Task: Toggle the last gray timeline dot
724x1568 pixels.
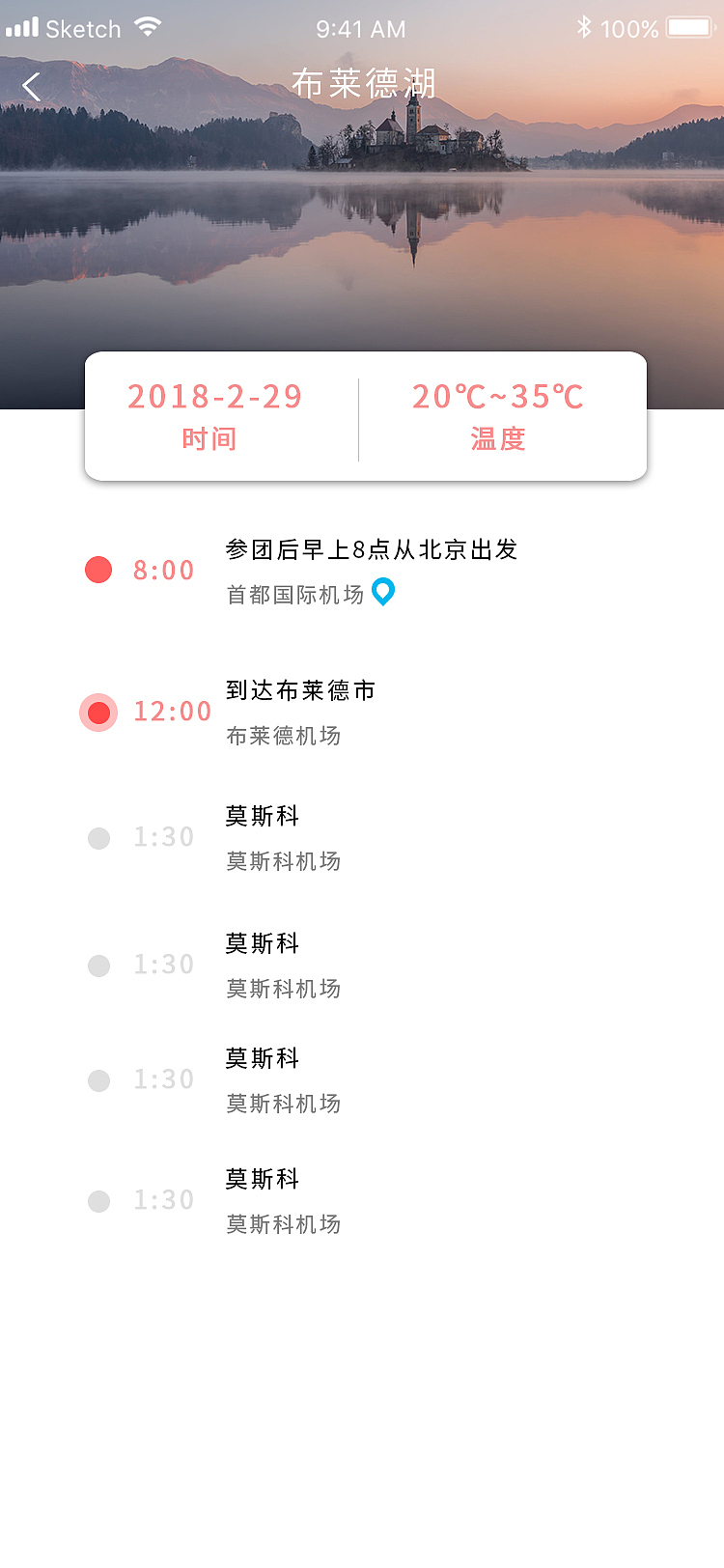Action: [98, 1201]
